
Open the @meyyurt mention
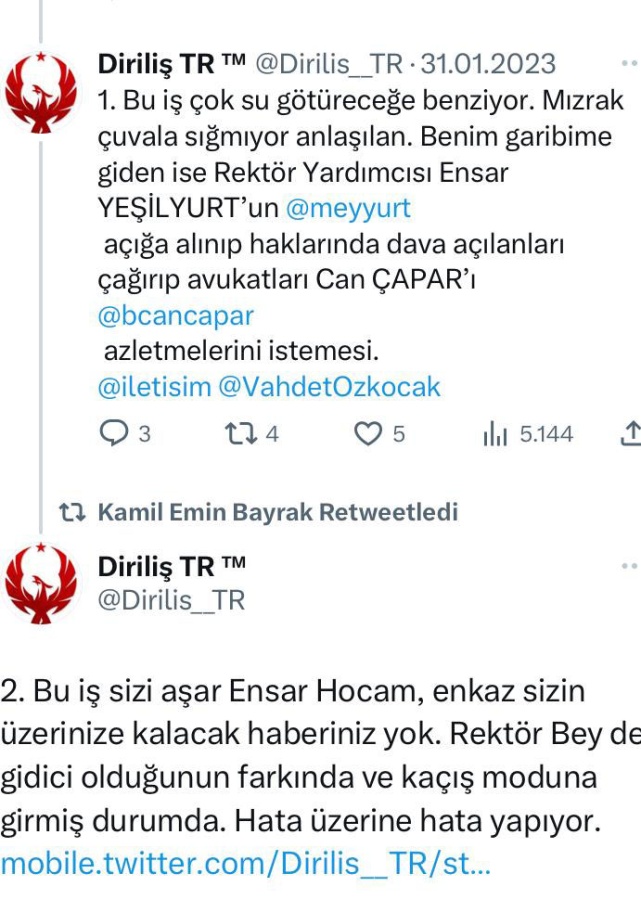point(348,209)
